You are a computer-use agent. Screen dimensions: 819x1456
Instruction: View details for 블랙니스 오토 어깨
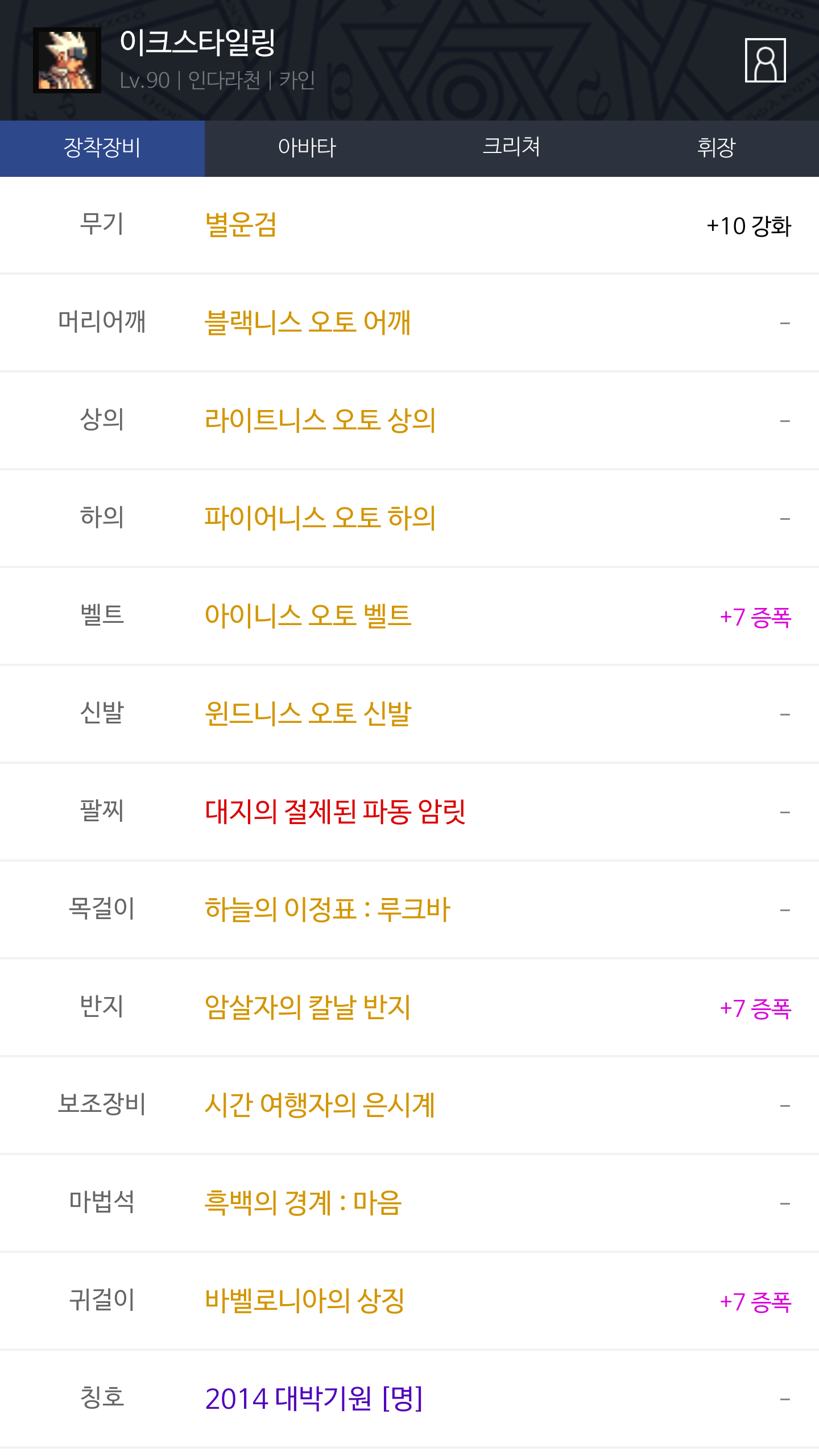[307, 322]
